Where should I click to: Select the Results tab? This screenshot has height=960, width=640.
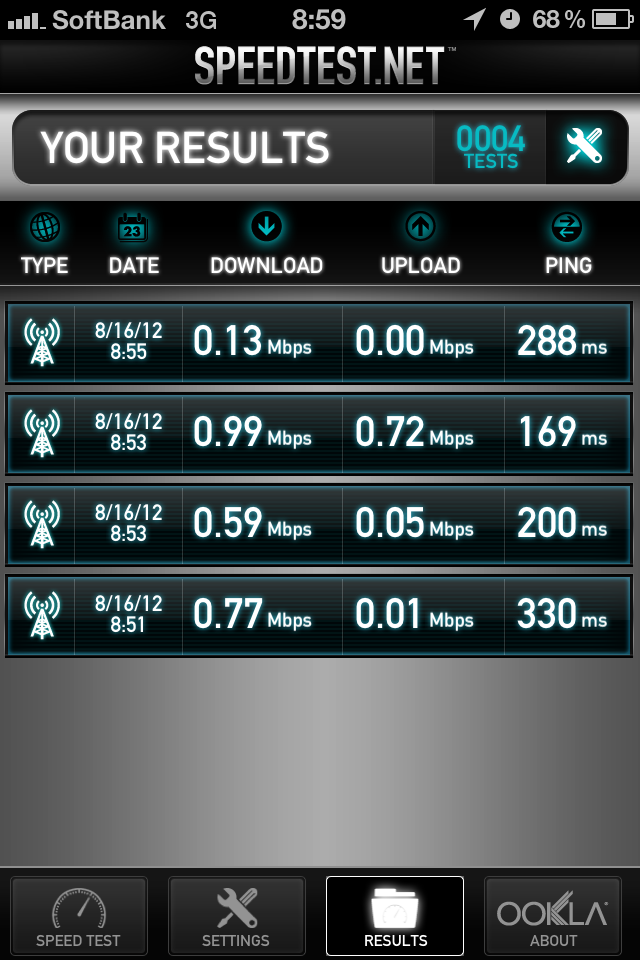395,915
